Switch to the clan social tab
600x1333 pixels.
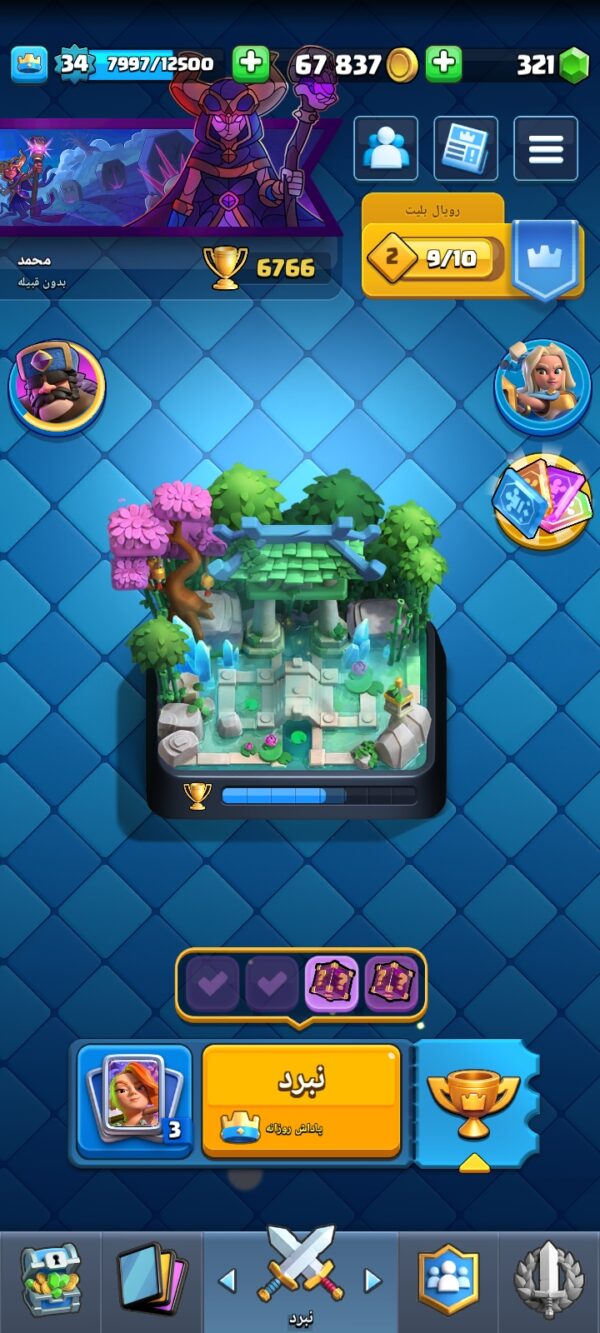pyautogui.click(x=448, y=1282)
